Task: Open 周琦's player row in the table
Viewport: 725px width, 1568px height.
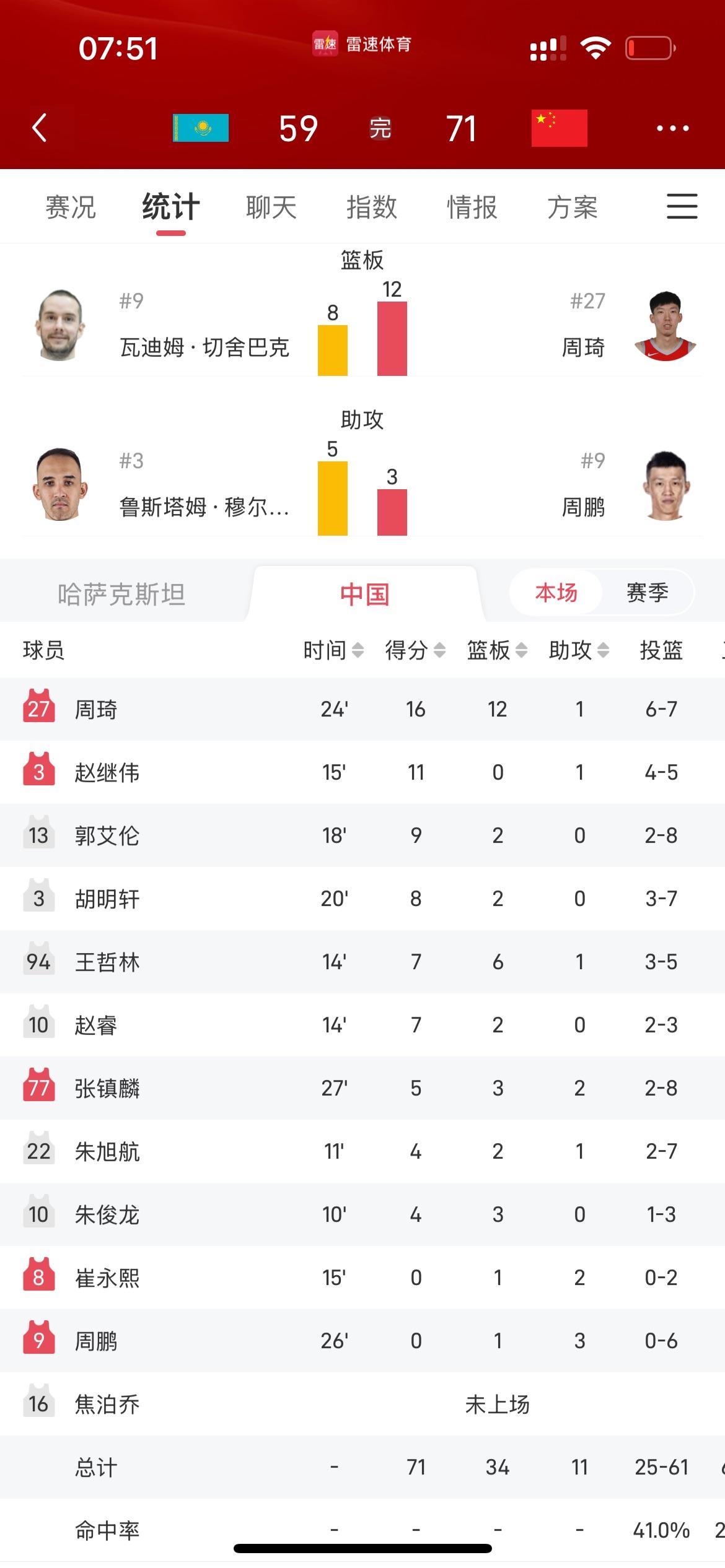Action: coord(96,709)
